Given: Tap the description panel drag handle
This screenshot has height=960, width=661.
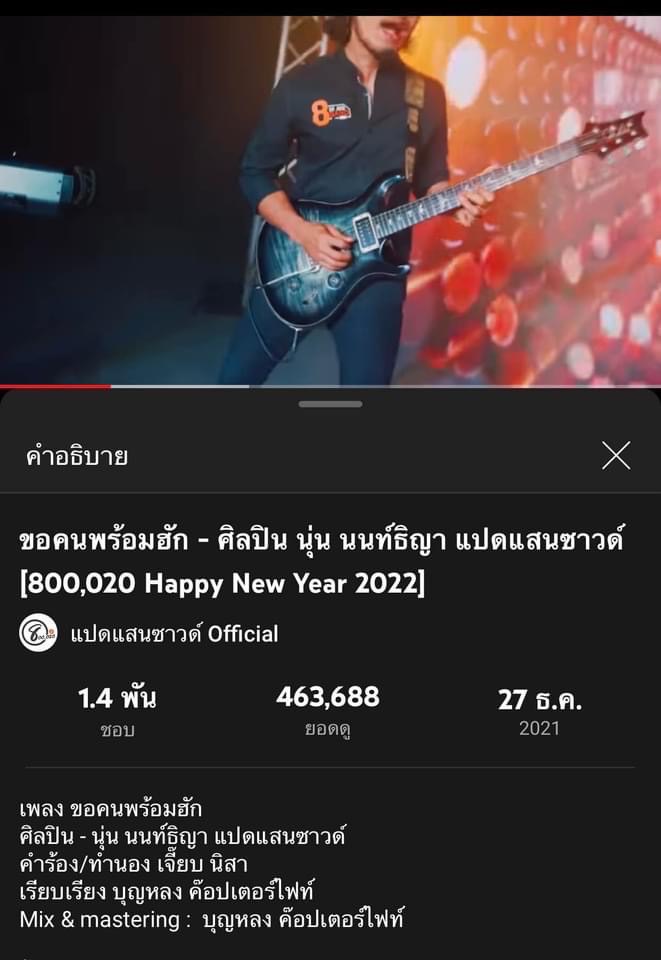Looking at the screenshot, I should click(x=330, y=404).
